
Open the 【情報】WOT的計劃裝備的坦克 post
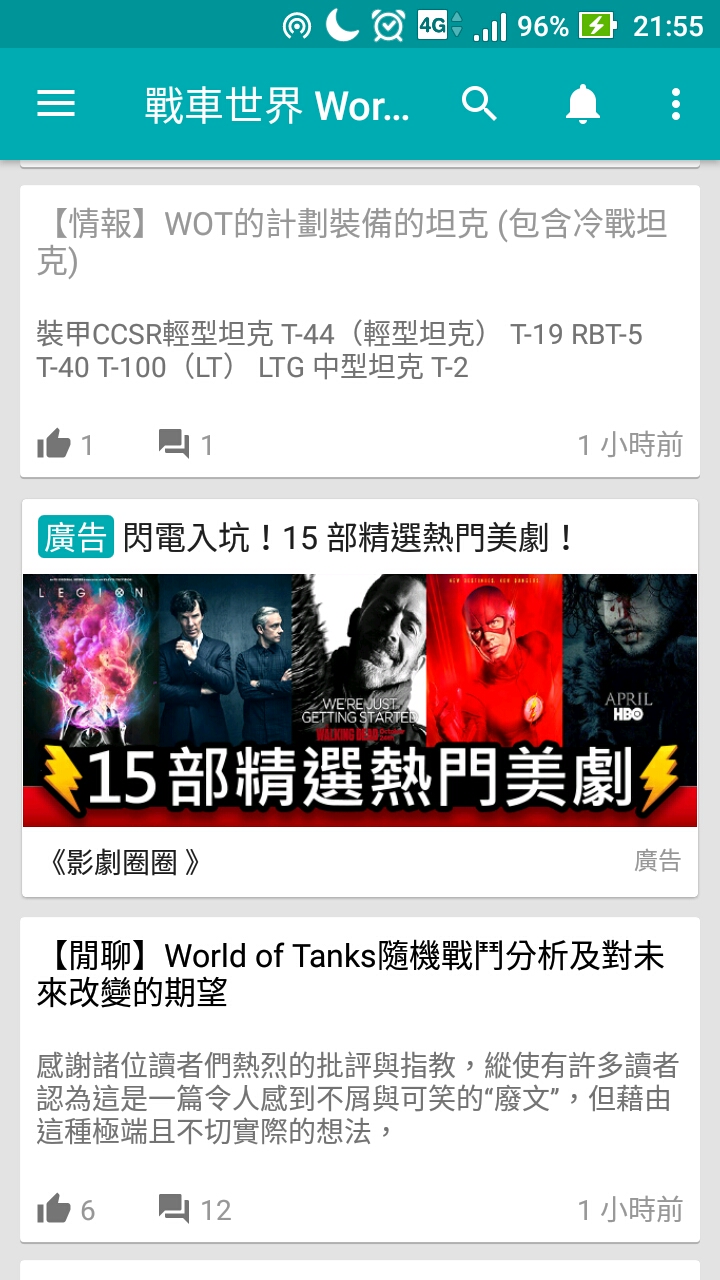(352, 242)
